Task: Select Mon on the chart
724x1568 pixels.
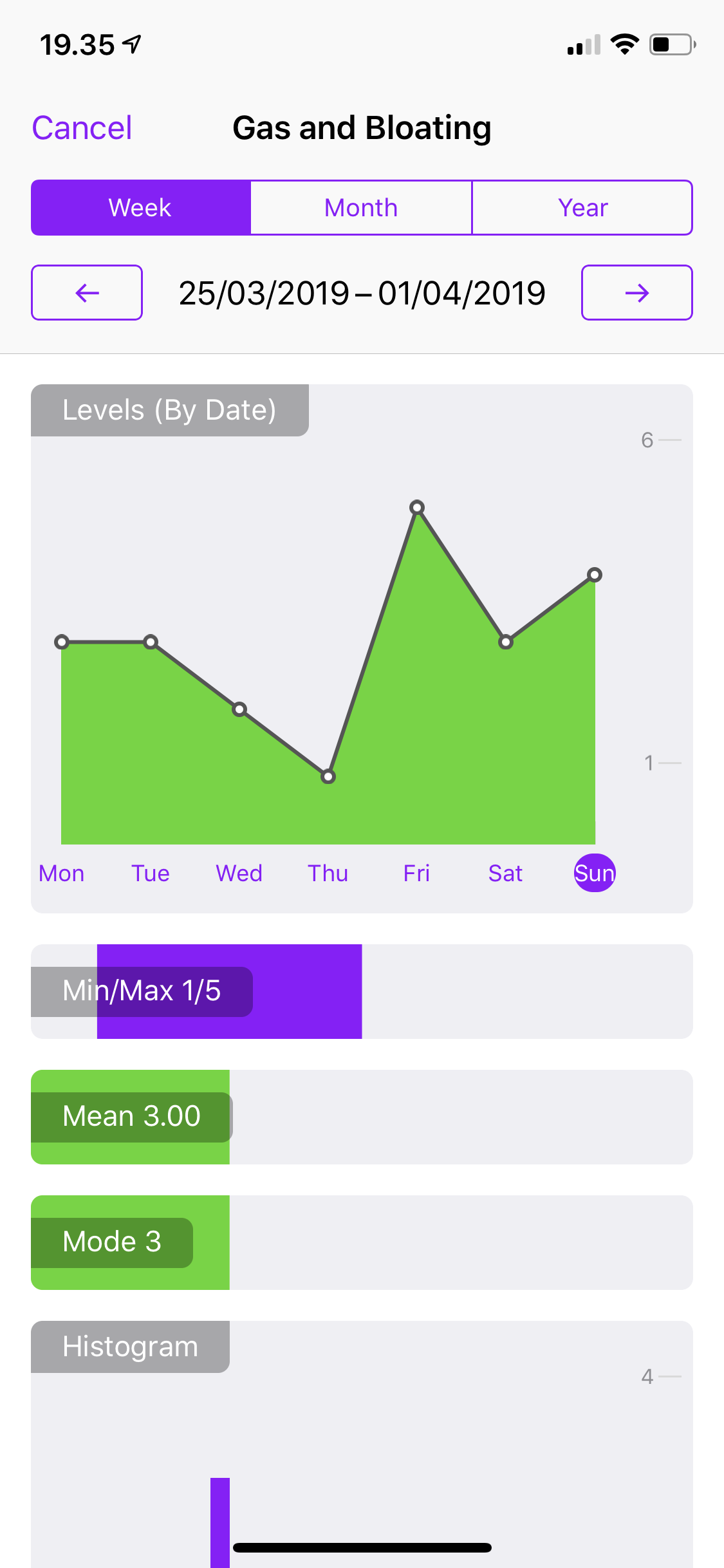Action: coord(62,873)
